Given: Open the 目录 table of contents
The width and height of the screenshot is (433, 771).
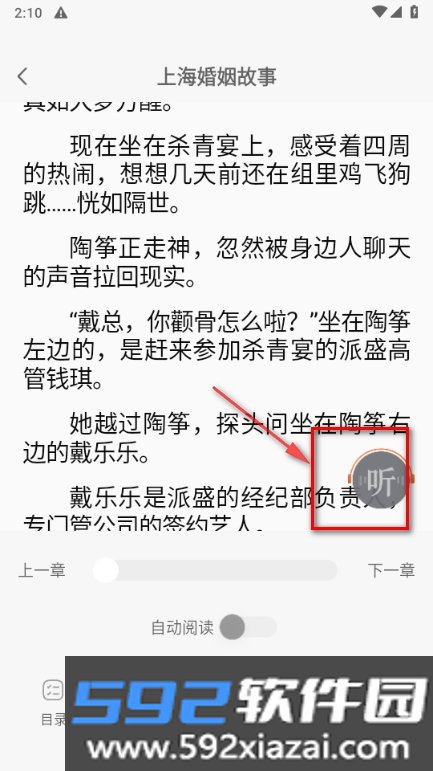Looking at the screenshot, I should click(52, 703).
